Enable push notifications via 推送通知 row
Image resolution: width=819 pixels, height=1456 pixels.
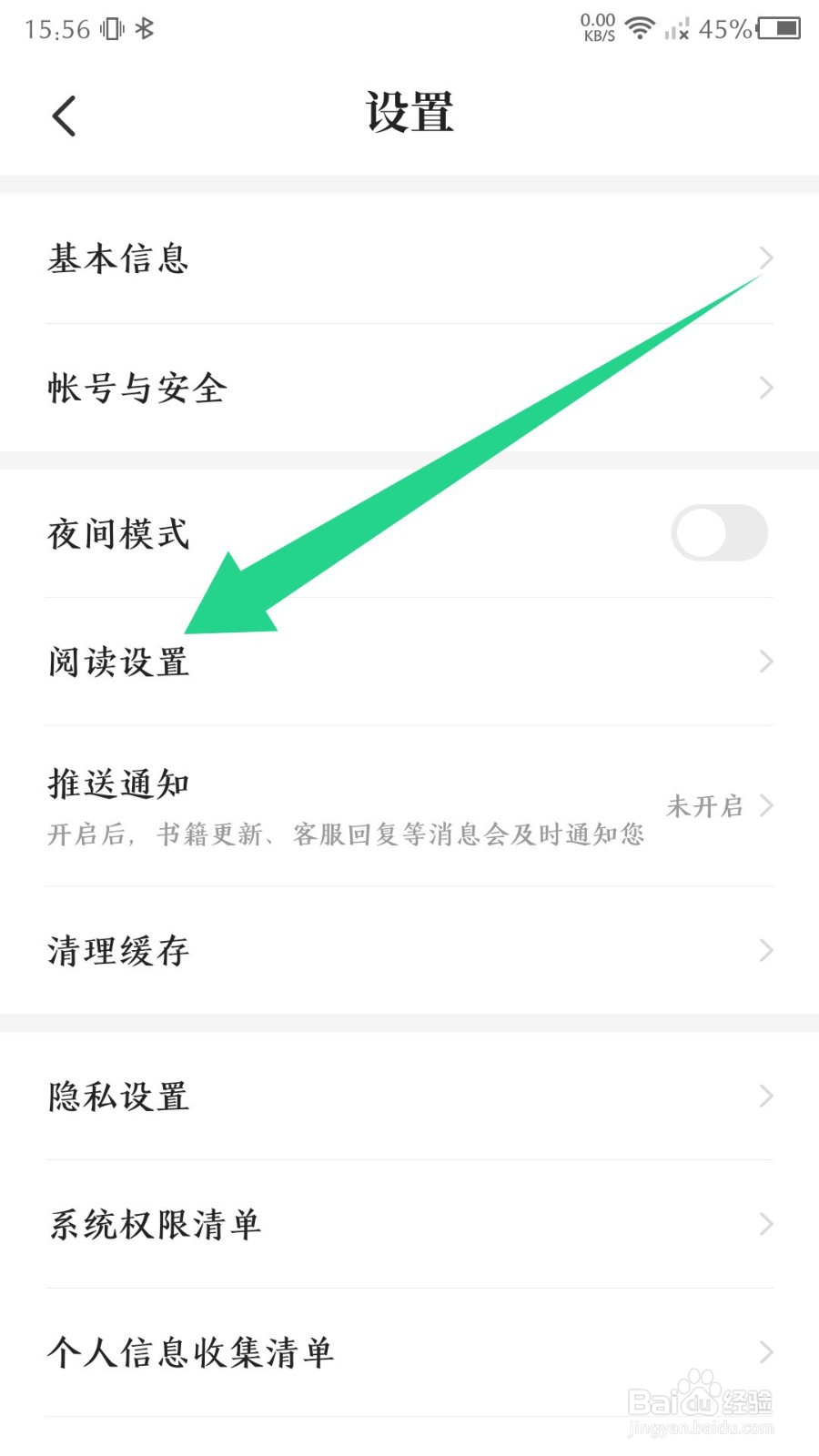click(409, 805)
